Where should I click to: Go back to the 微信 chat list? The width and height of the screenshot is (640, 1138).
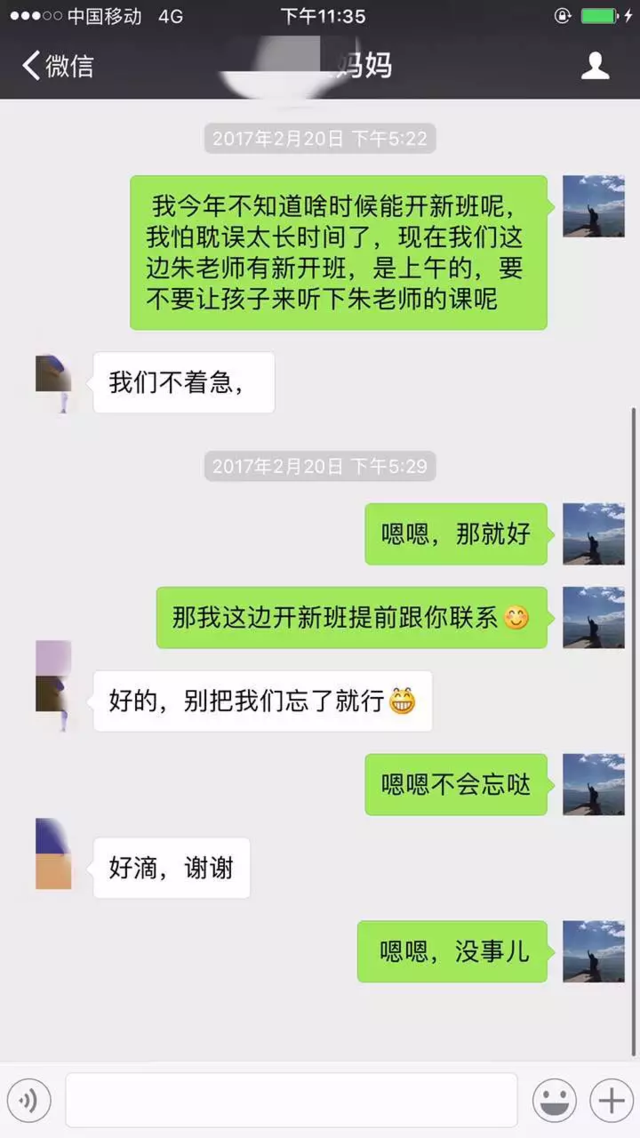pyautogui.click(x=58, y=67)
